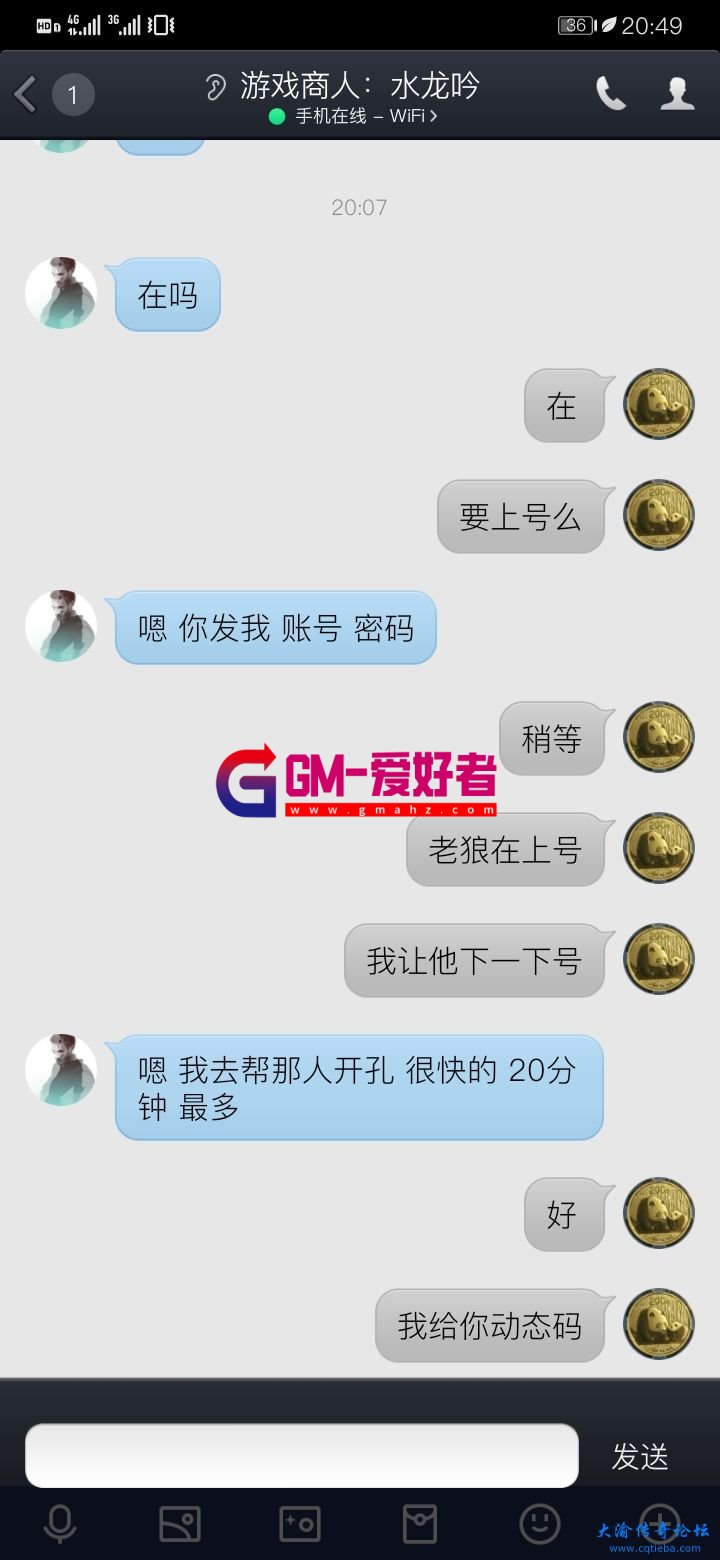
Task: Open the contact profile settings icon
Action: 678,94
